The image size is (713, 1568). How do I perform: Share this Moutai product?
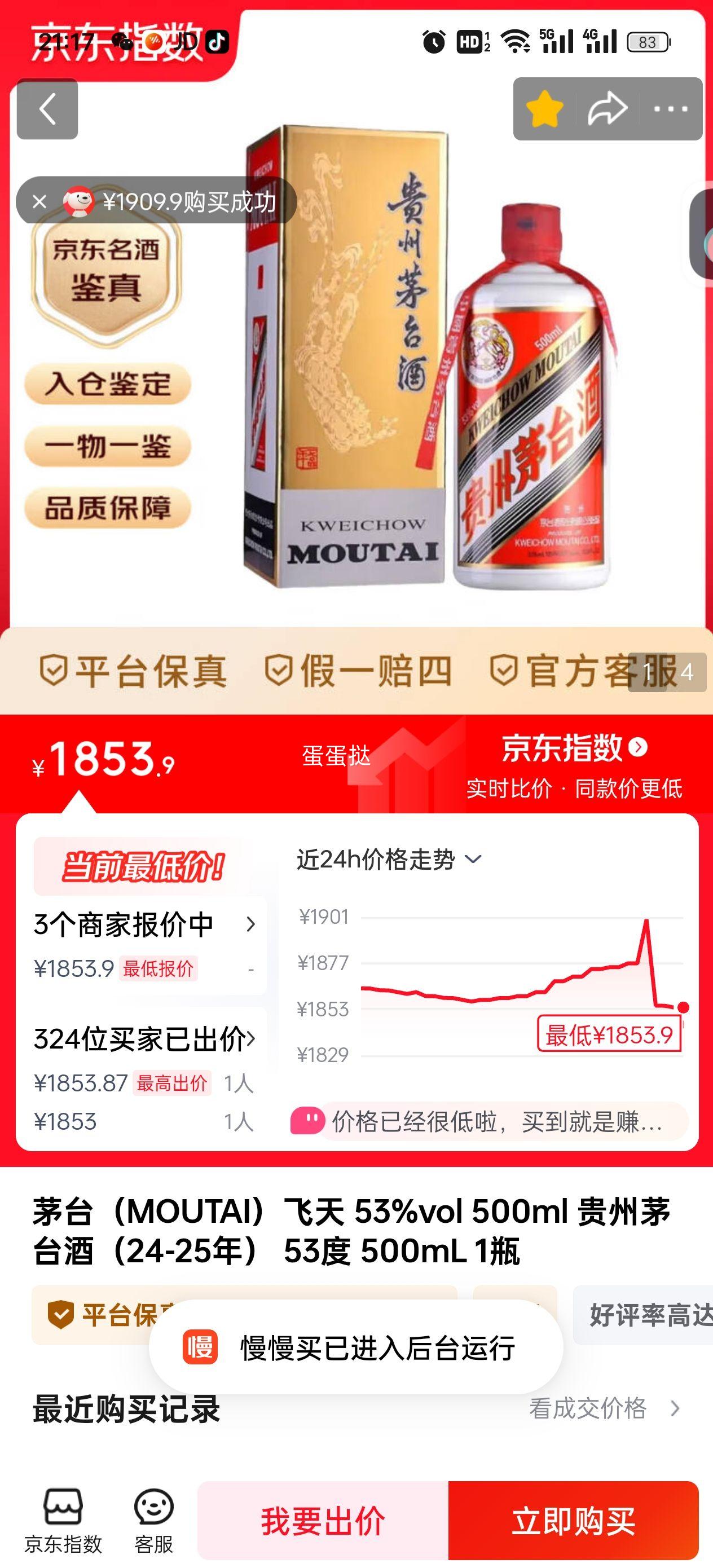(607, 109)
